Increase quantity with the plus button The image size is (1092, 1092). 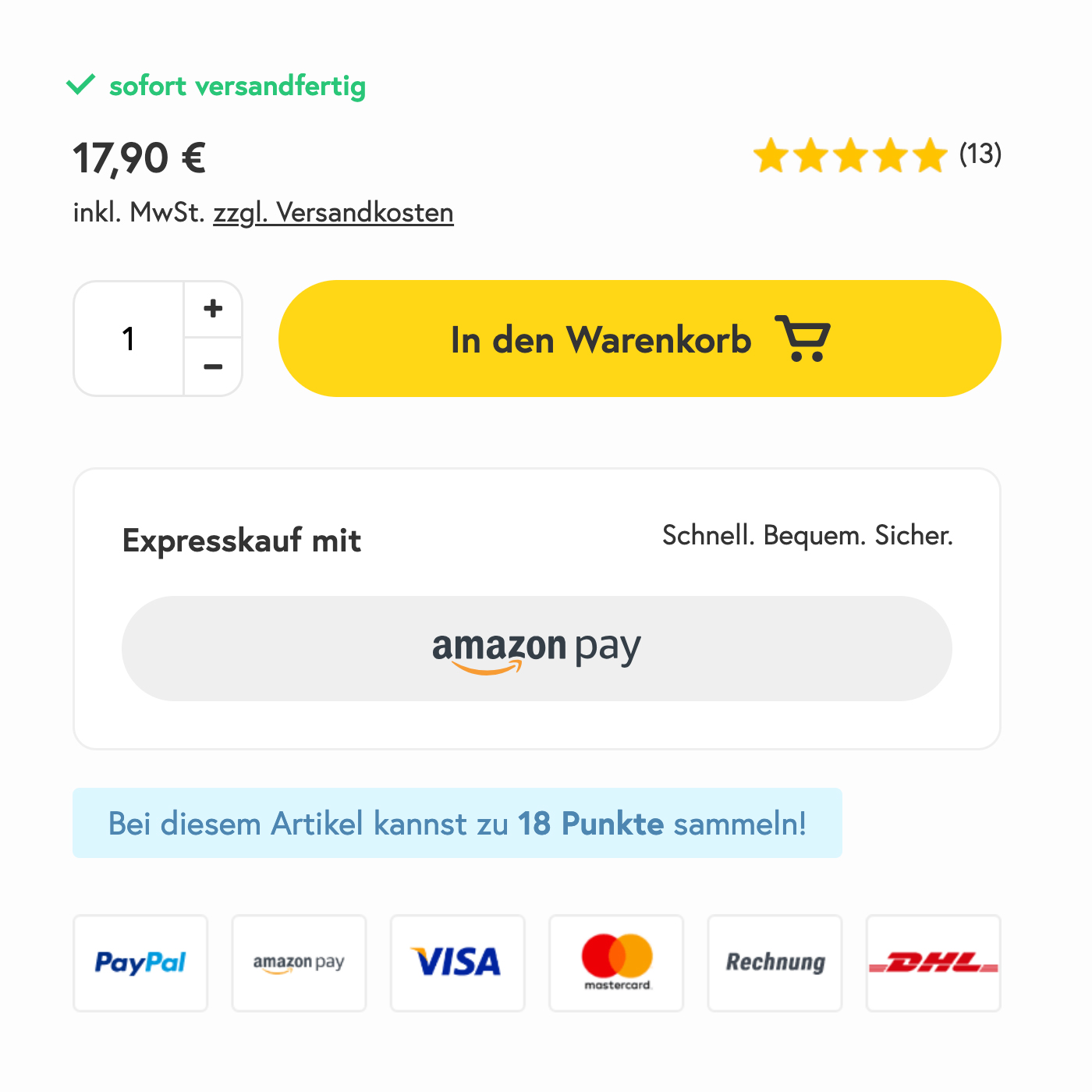coord(213,309)
